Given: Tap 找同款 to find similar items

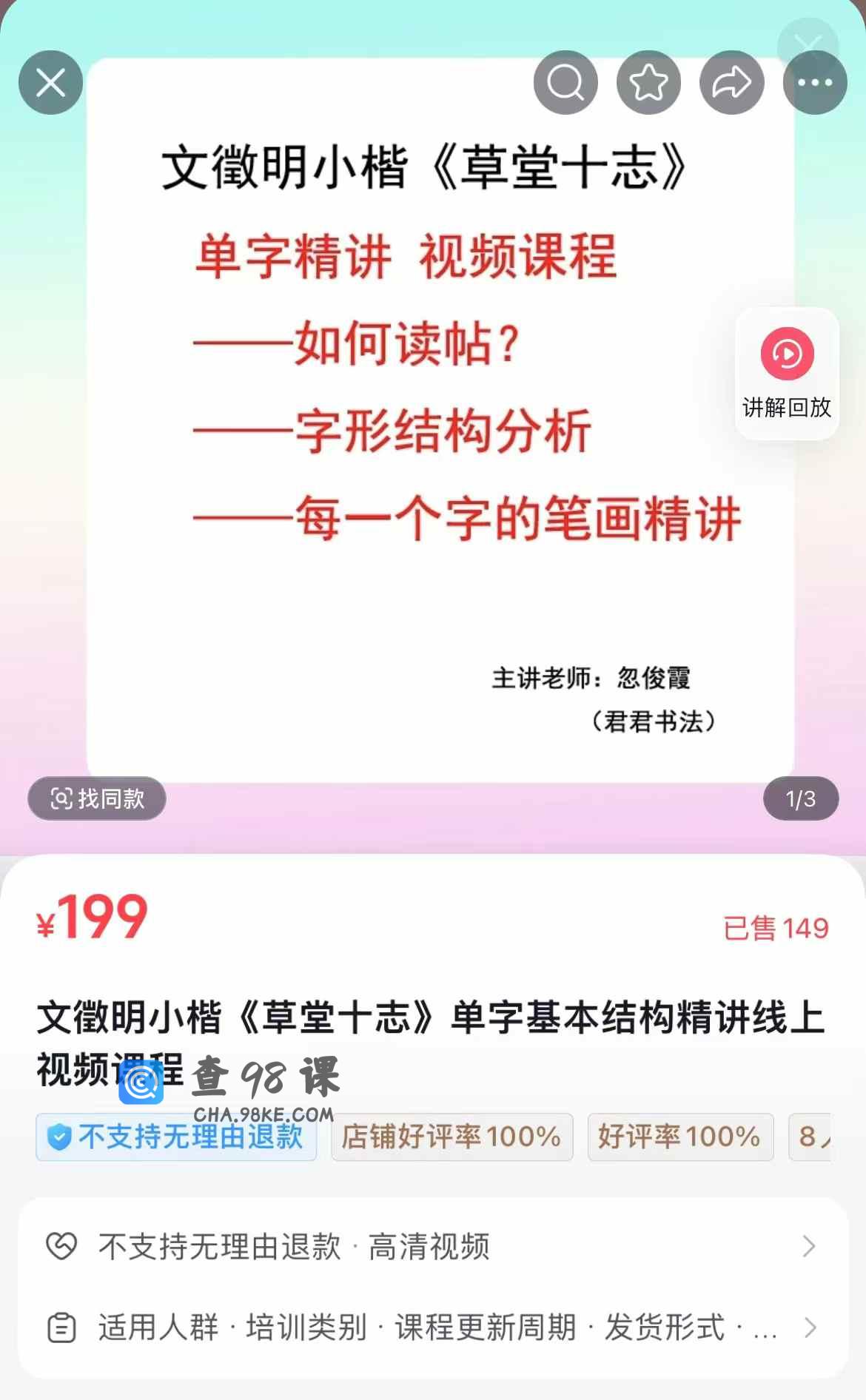Looking at the screenshot, I should (97, 798).
